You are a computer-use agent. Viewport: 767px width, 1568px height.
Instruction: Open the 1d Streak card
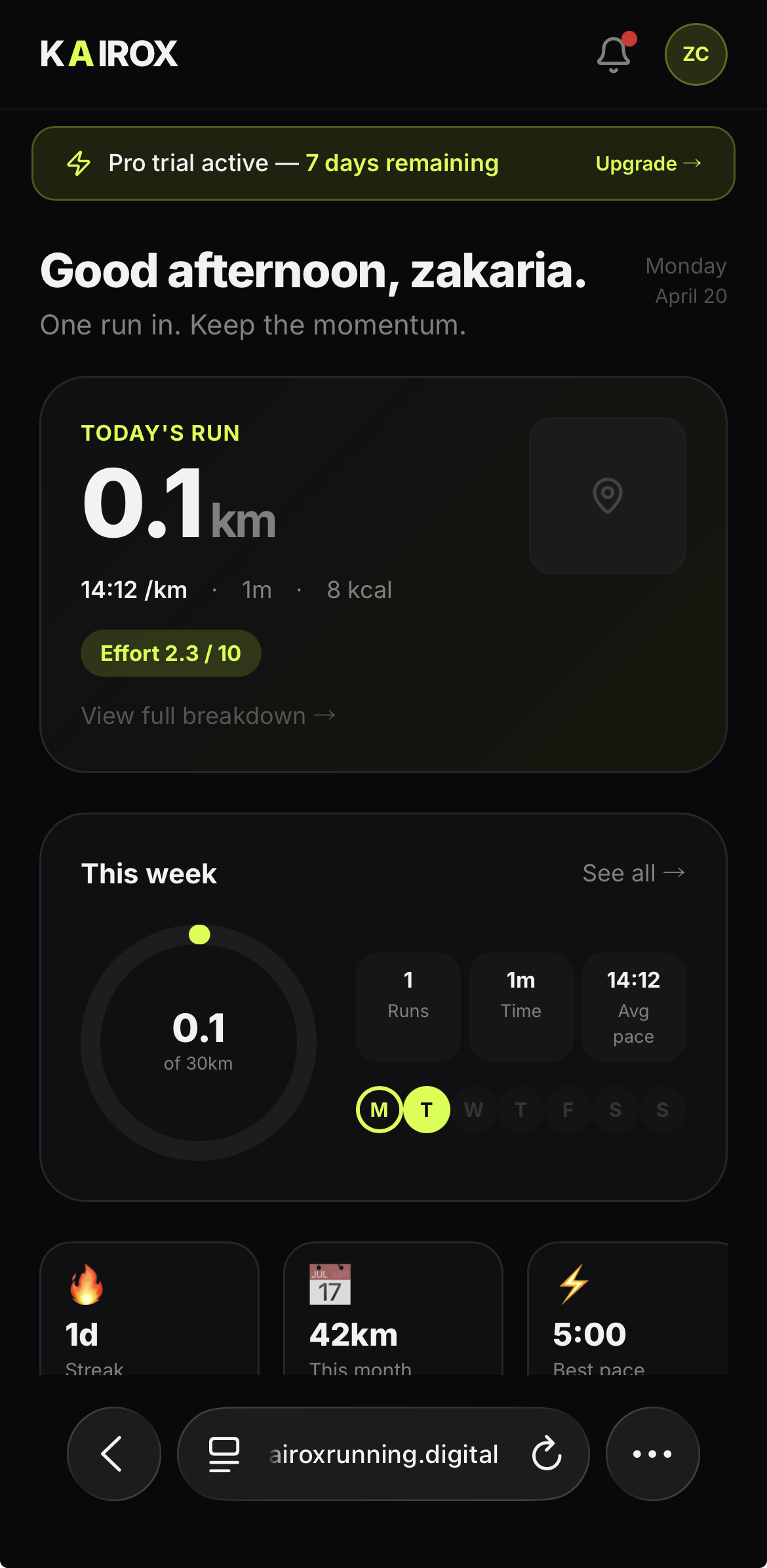(x=149, y=1311)
